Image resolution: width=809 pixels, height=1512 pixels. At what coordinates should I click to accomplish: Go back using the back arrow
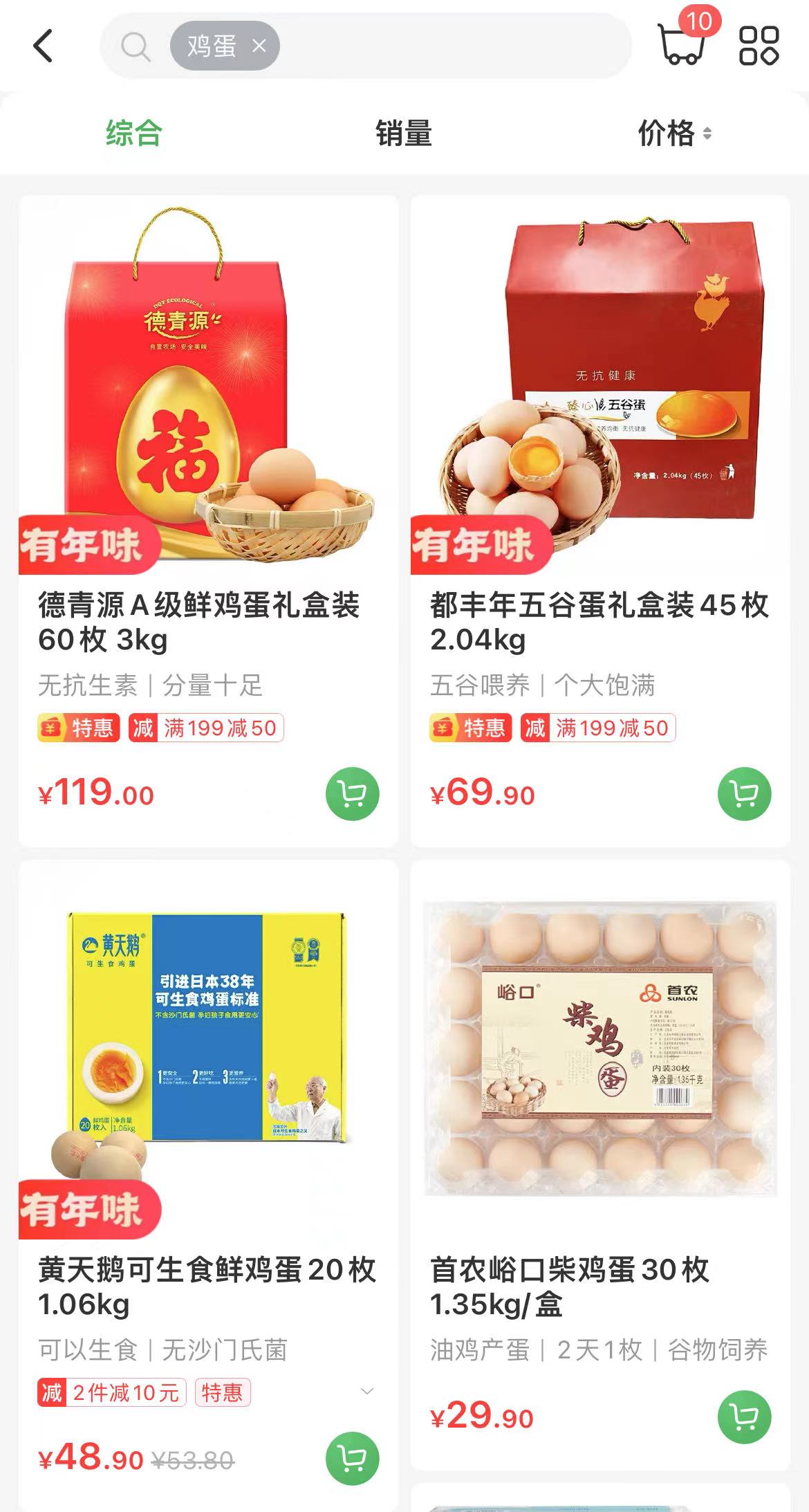43,46
